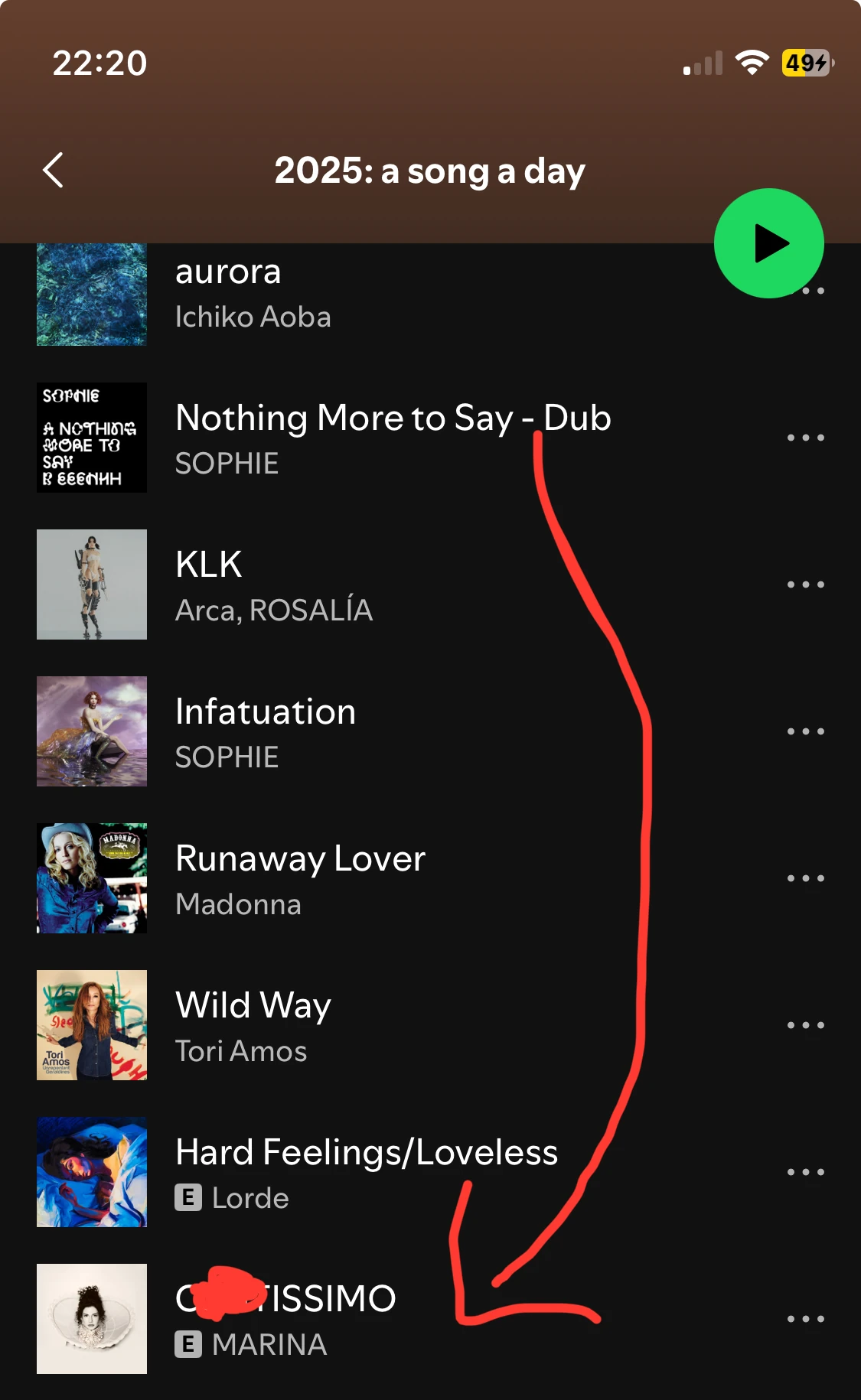Screen dimensions: 861x1400
Task: Open more options for Runaway Lover
Action: coord(805,879)
